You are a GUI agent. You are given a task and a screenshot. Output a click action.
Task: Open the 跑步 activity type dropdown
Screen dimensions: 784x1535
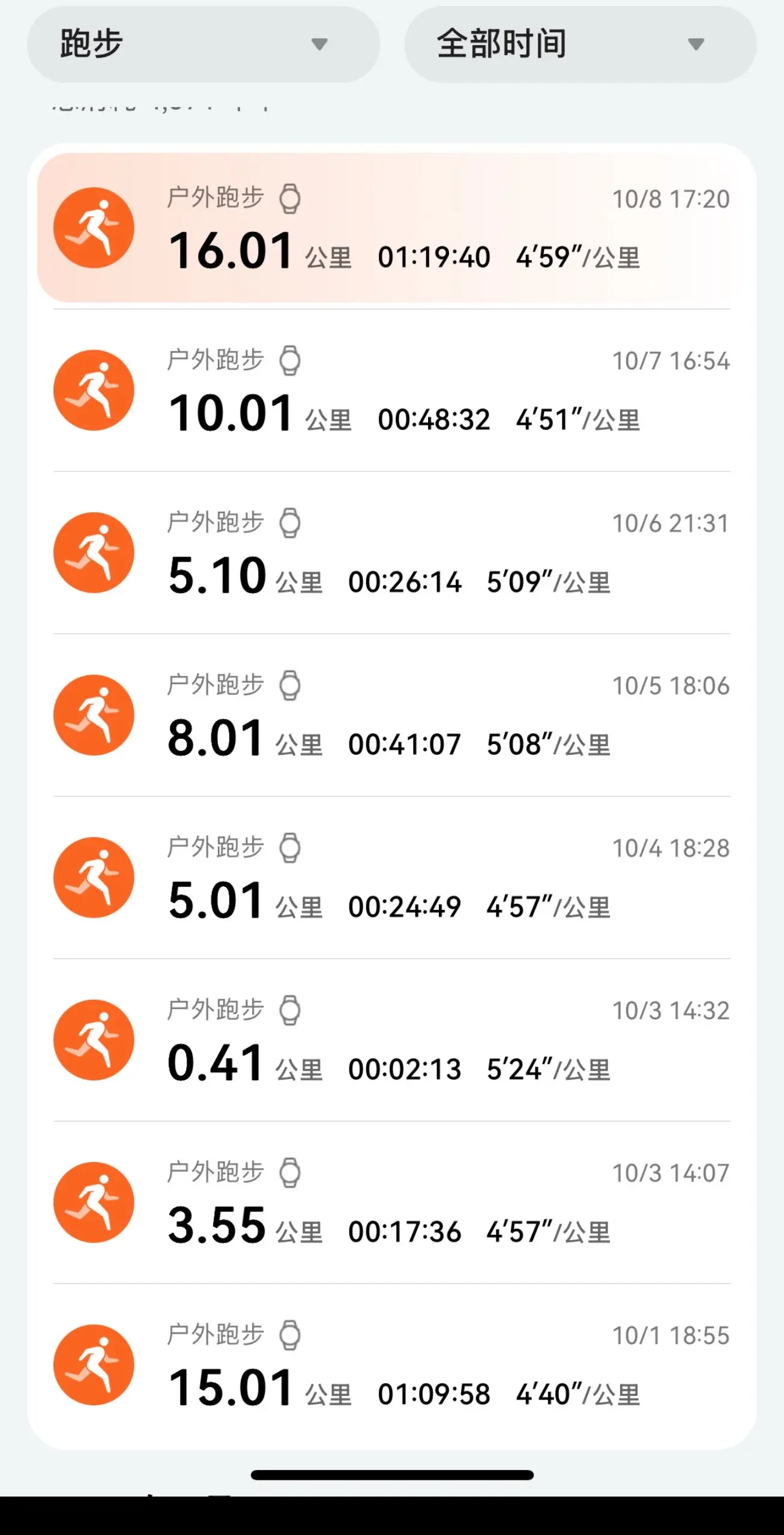pyautogui.click(x=203, y=44)
